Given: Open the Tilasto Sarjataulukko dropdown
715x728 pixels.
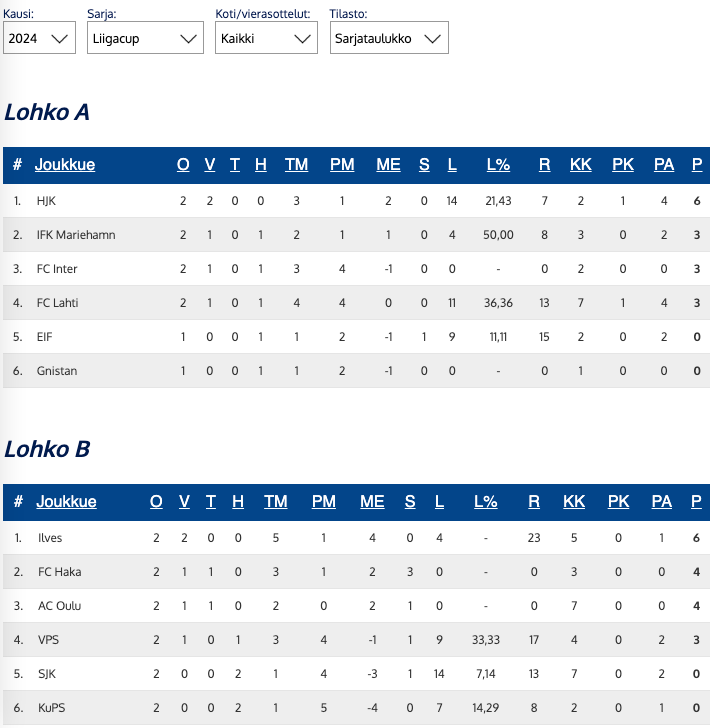Looking at the screenshot, I should [x=388, y=38].
